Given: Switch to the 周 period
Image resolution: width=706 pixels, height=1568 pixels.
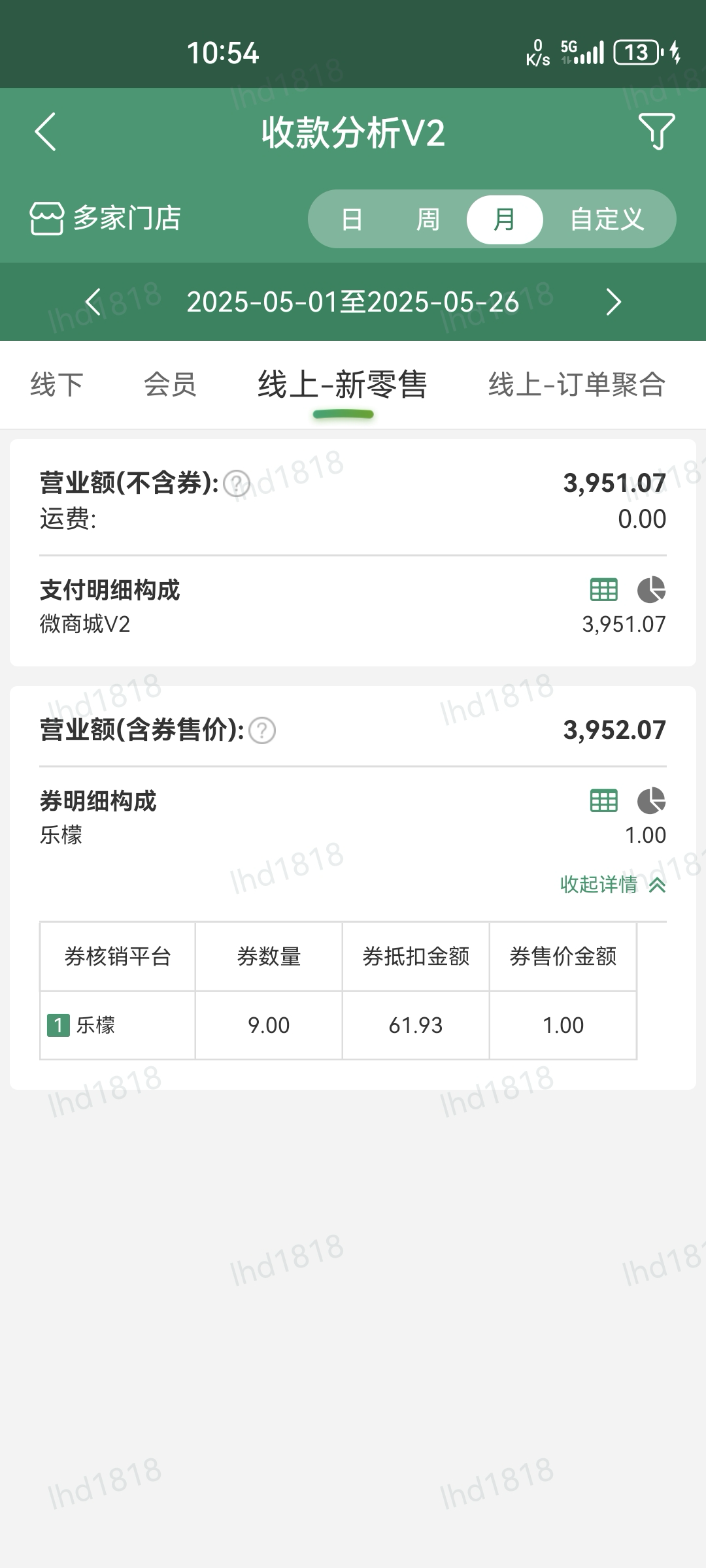Looking at the screenshot, I should (x=428, y=220).
